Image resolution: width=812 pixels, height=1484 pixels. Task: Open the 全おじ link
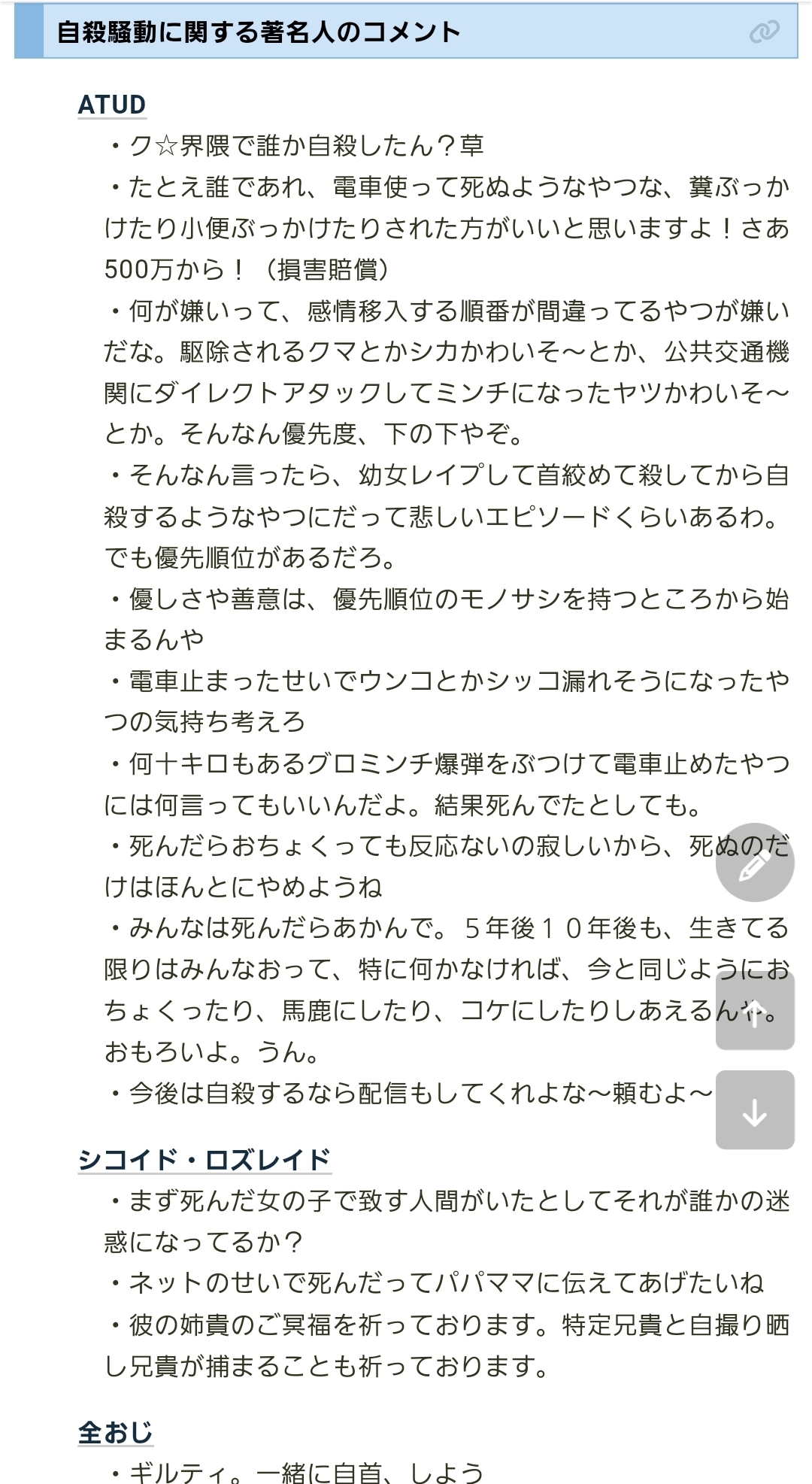pyautogui.click(x=115, y=1431)
